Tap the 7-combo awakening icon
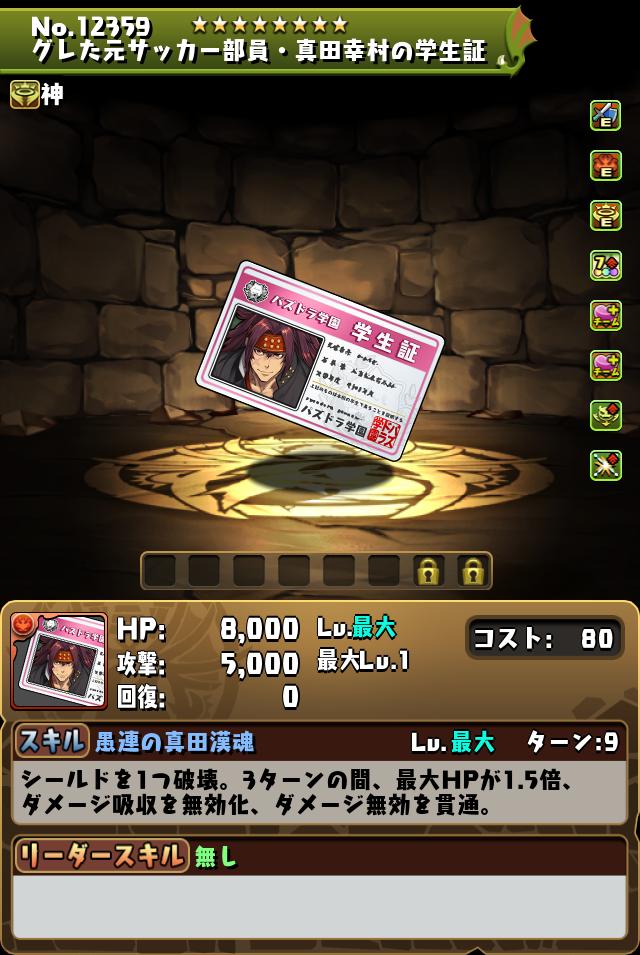 pyautogui.click(x=605, y=265)
